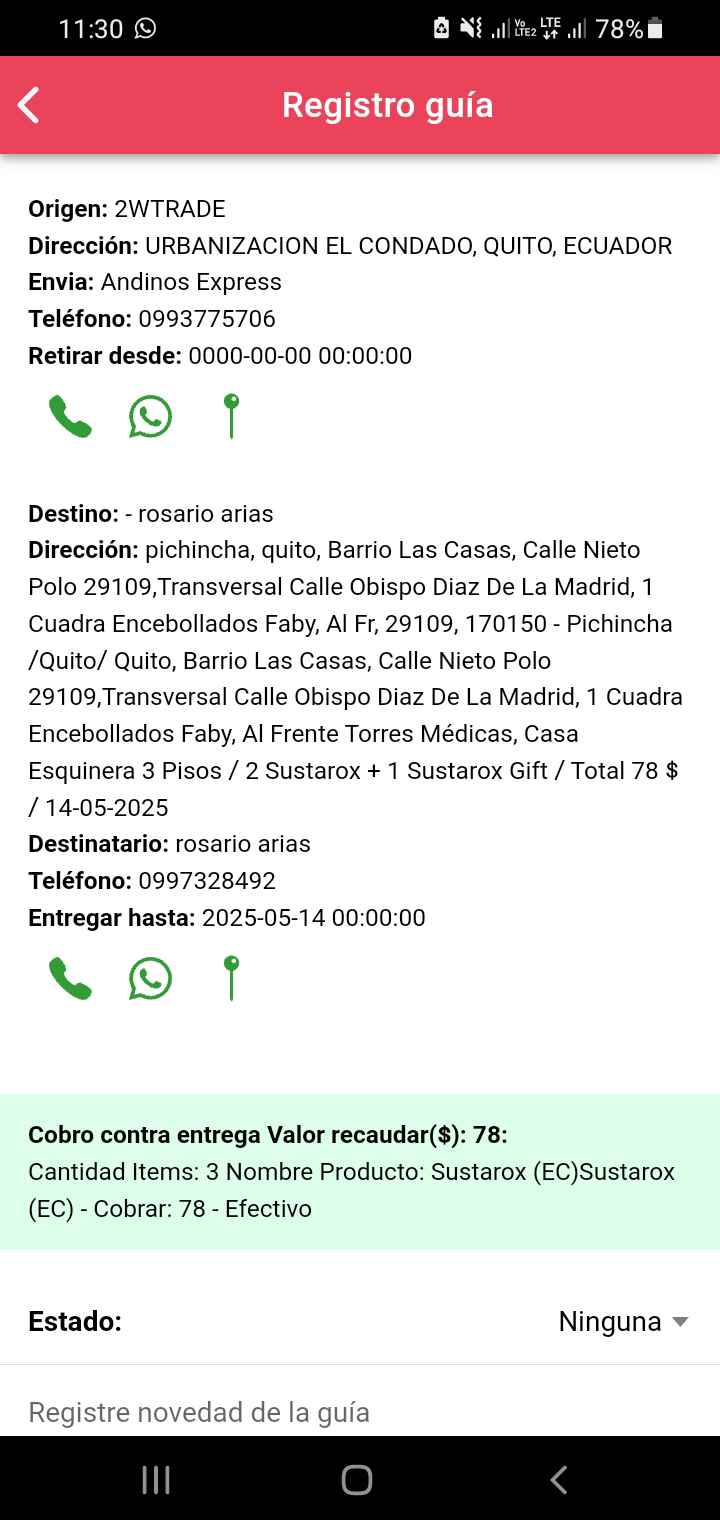This screenshot has height=1520, width=720.
Task: Show origin location pin for 2WTRADE
Action: pos(231,417)
